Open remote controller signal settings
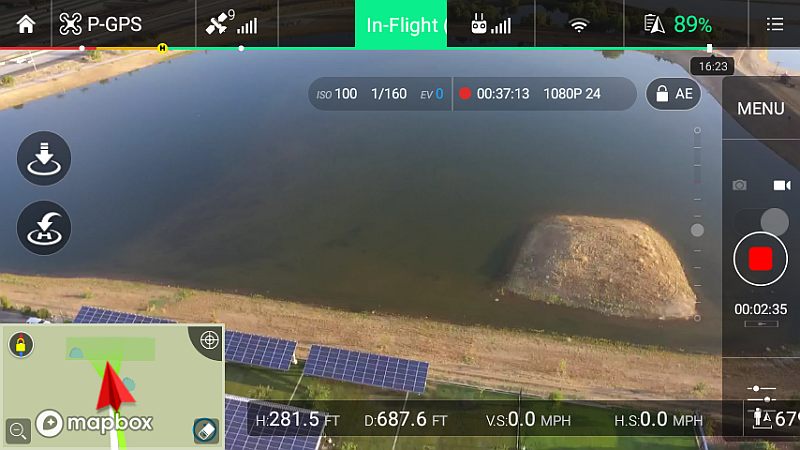 click(x=490, y=25)
